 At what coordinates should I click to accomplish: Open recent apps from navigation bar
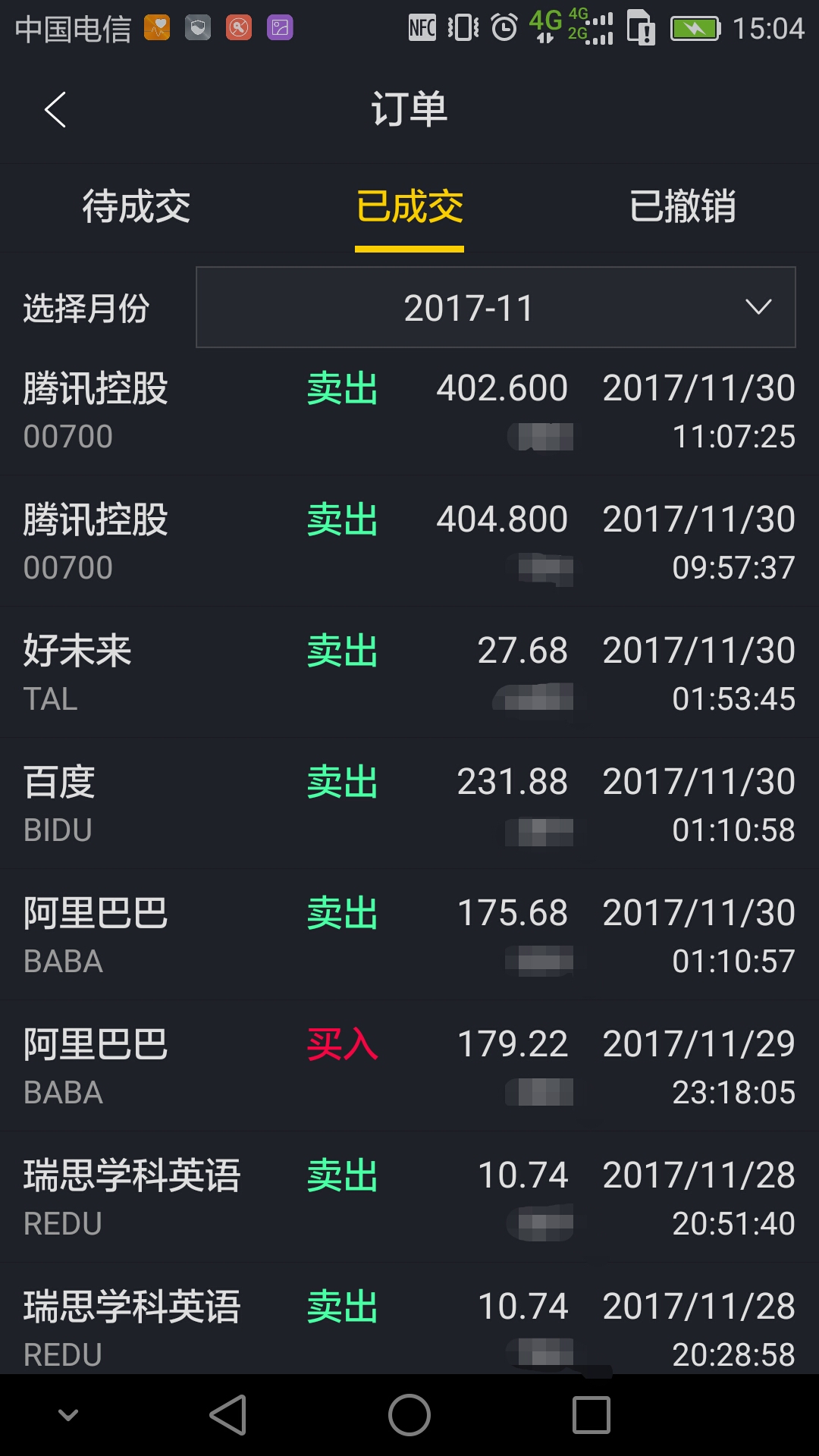tap(591, 1415)
